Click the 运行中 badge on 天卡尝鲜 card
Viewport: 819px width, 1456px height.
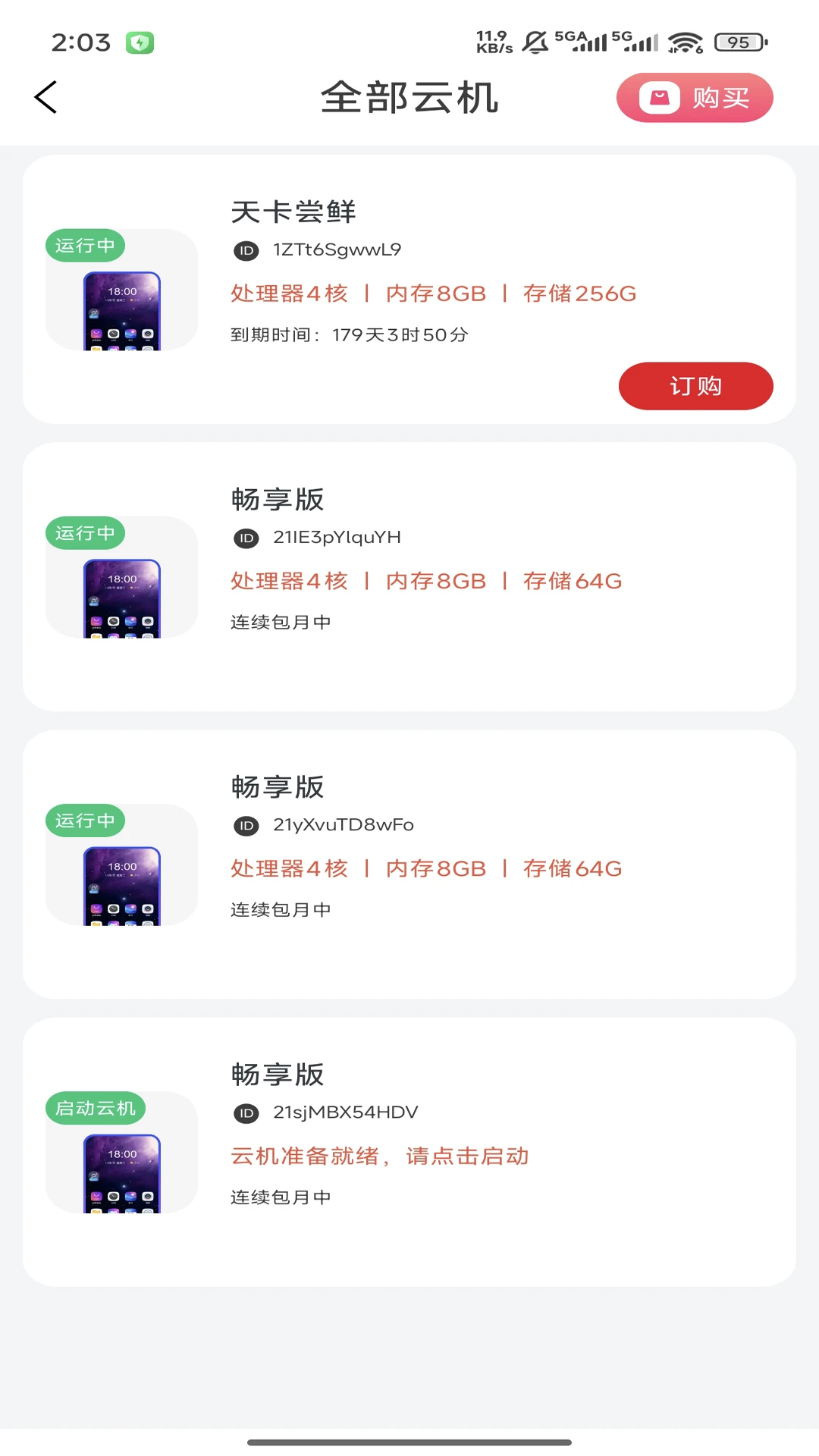(x=85, y=246)
